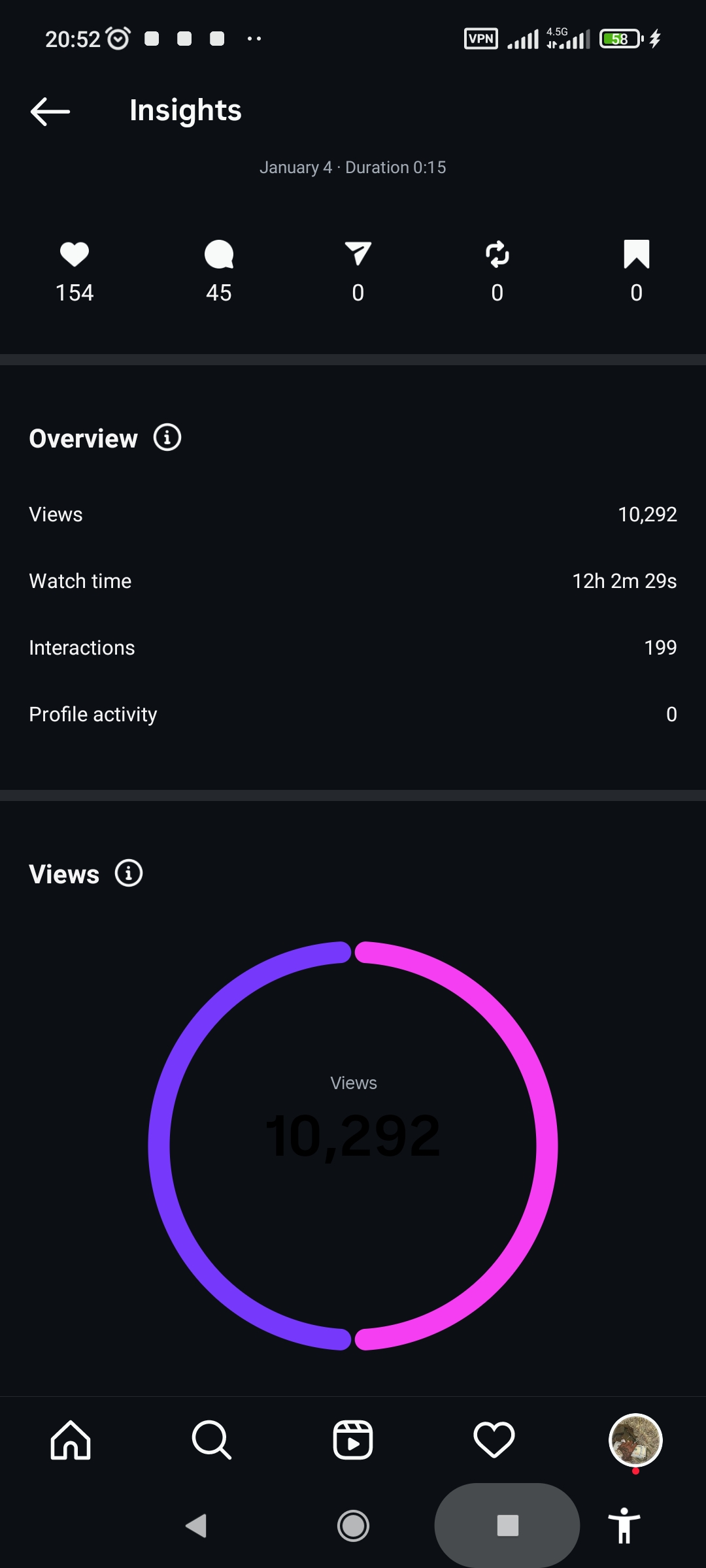Tap the system home button
Viewport: 706px width, 1568px height.
(x=353, y=1526)
